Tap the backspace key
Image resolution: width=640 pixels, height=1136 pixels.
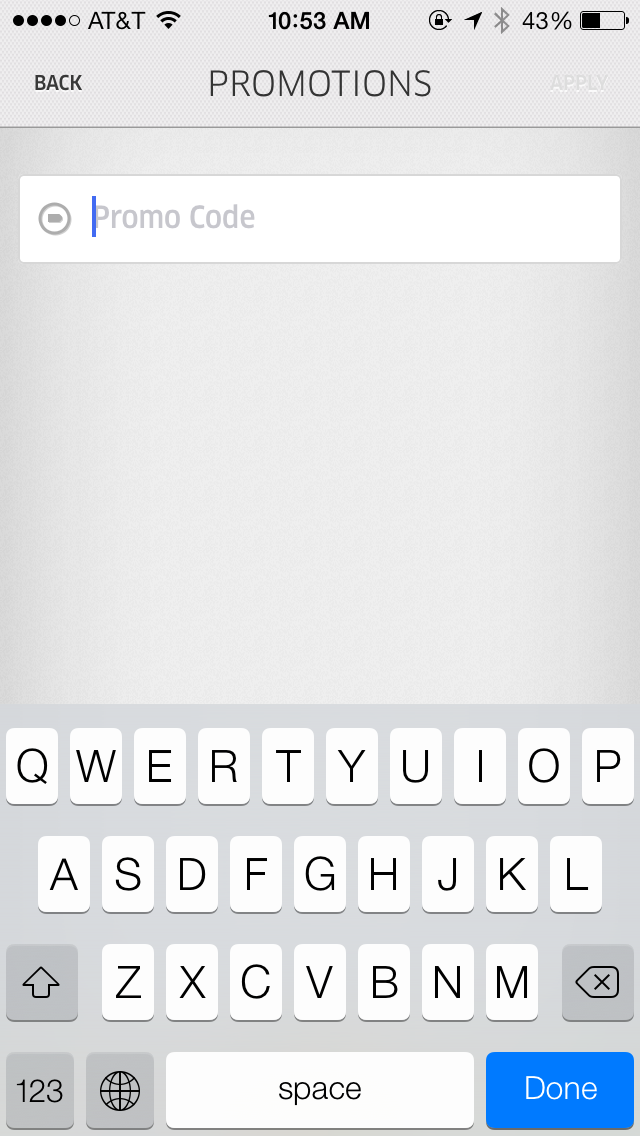(x=597, y=982)
